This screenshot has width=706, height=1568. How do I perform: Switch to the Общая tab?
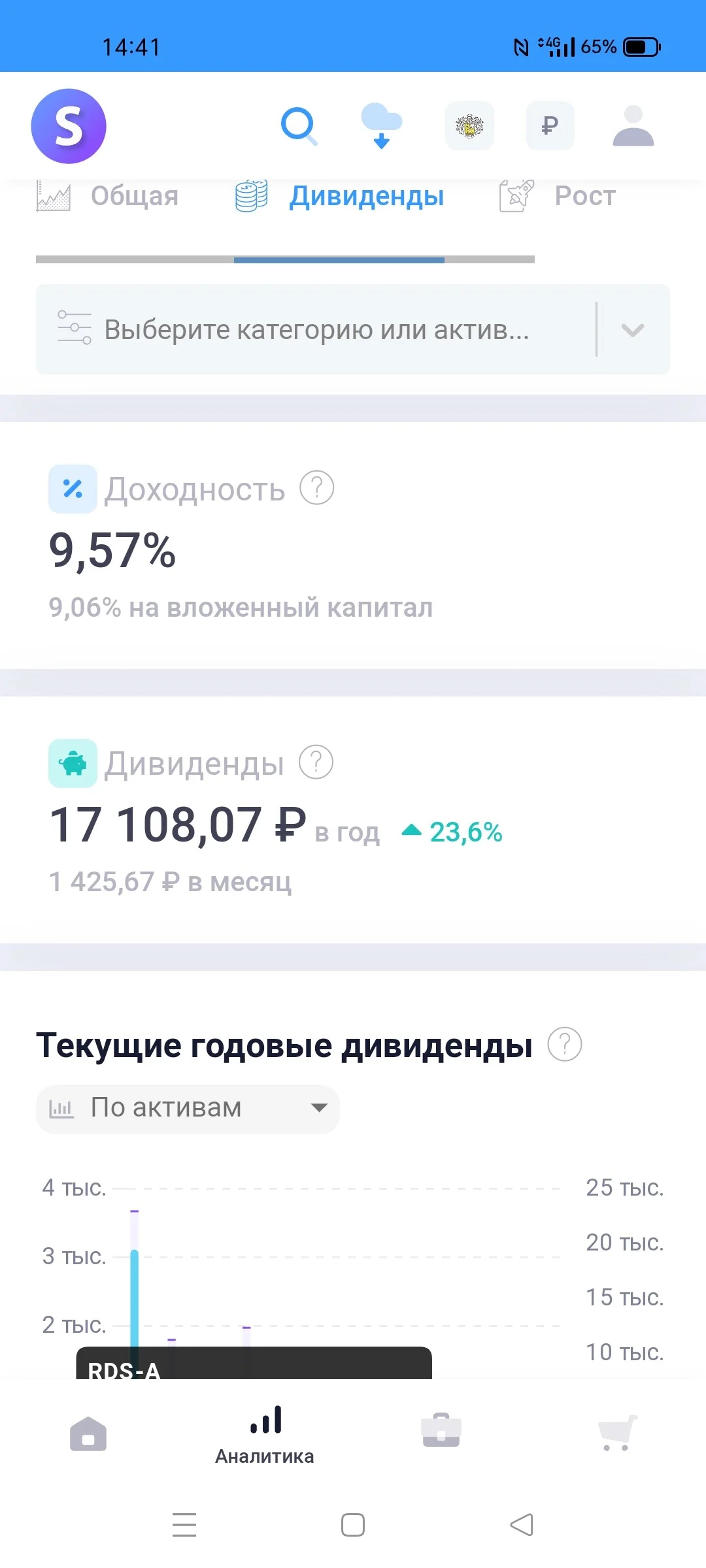pyautogui.click(x=108, y=196)
